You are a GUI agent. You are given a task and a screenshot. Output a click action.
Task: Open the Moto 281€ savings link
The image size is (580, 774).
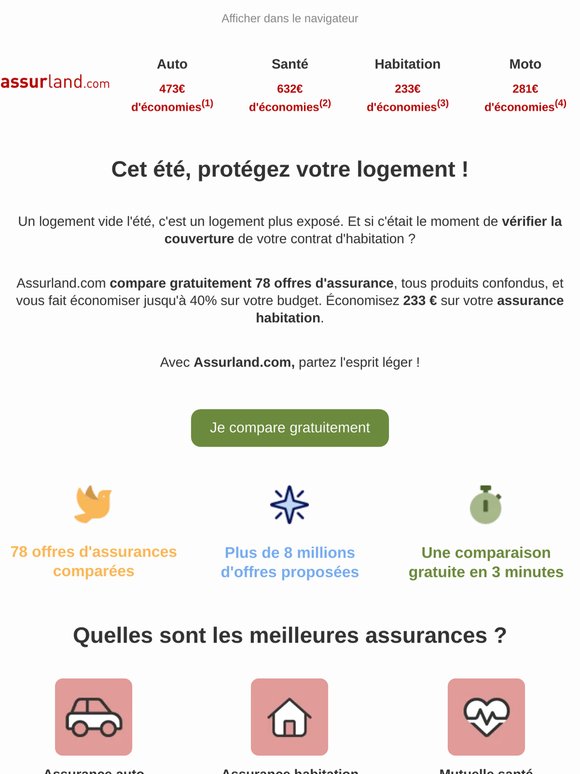click(525, 85)
